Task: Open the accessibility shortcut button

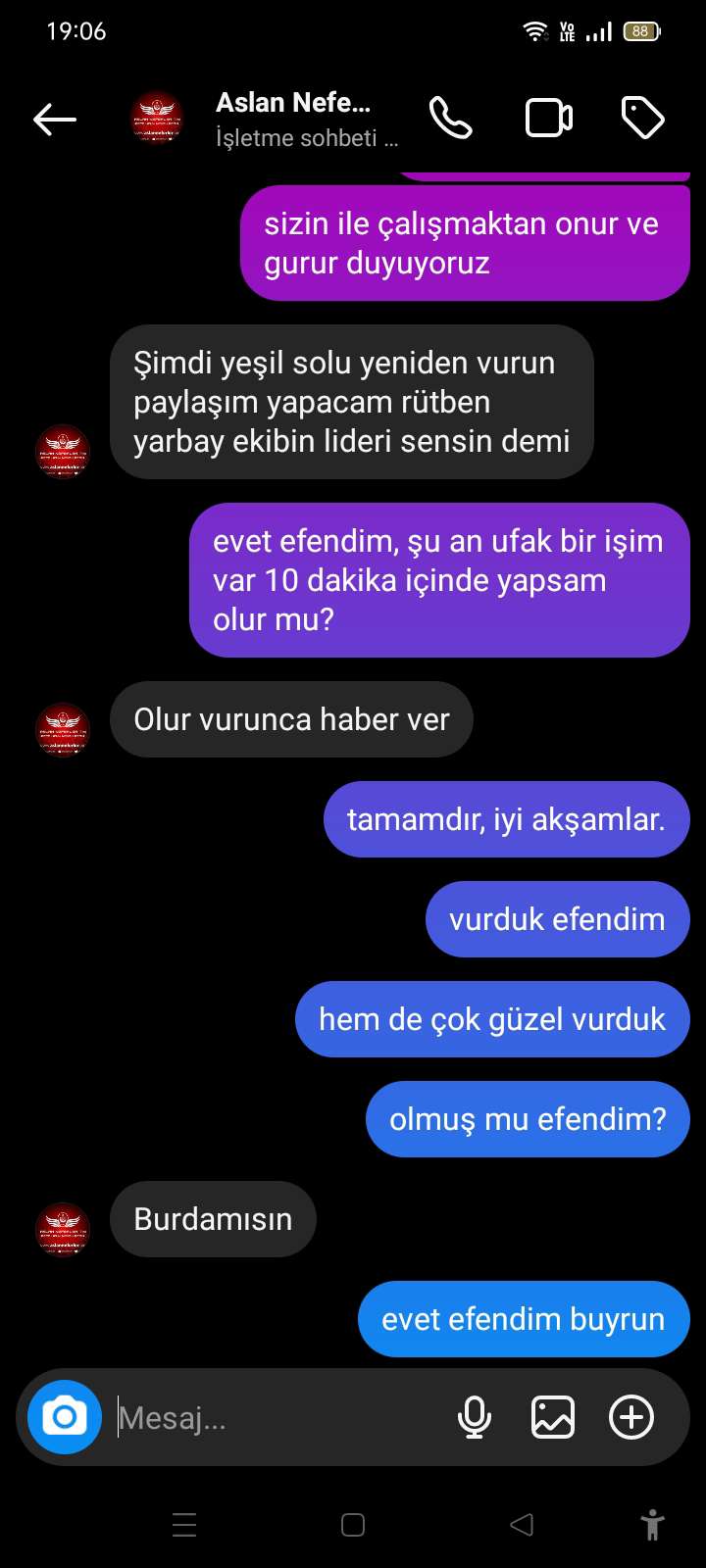Action: 652,1525
